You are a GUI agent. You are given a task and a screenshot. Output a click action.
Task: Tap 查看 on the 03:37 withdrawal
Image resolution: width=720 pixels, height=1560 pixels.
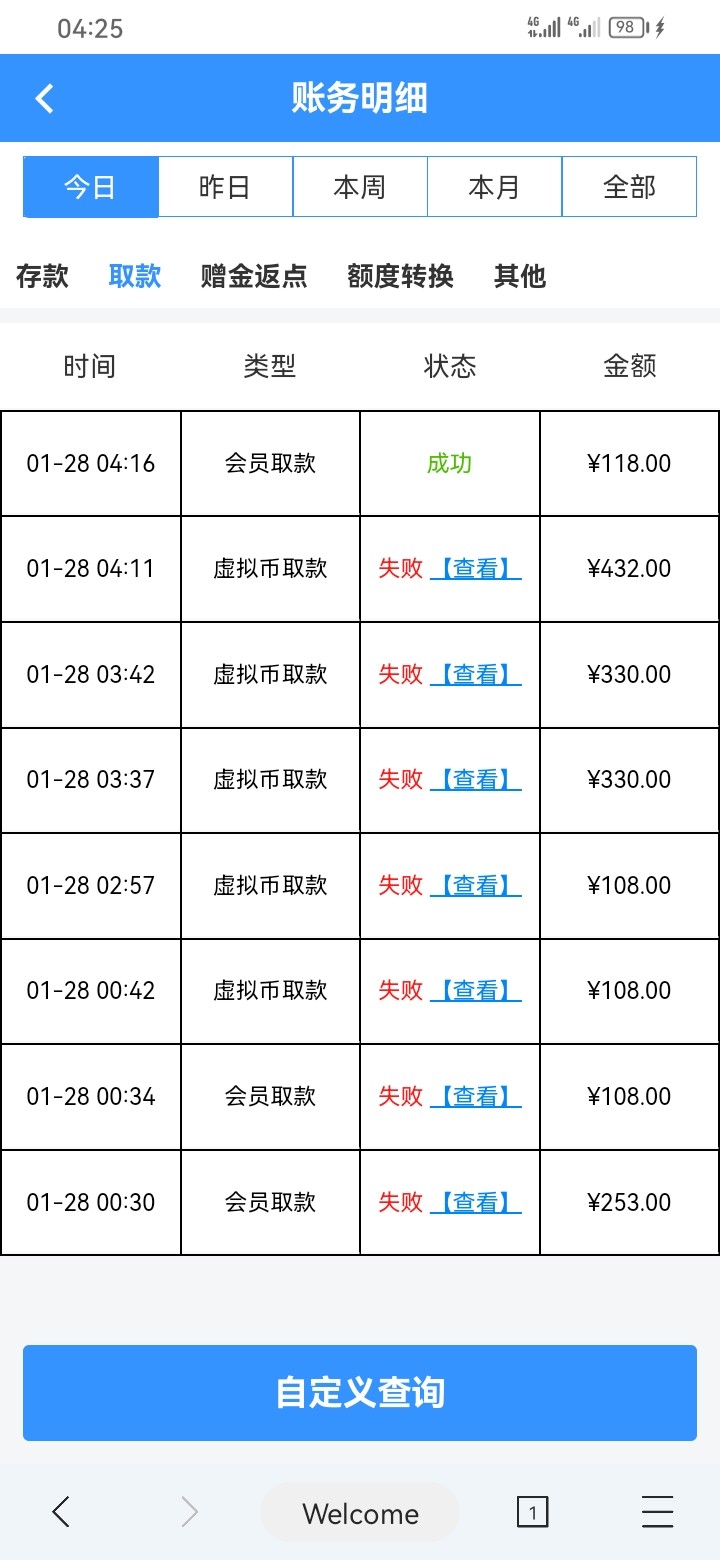point(476,780)
